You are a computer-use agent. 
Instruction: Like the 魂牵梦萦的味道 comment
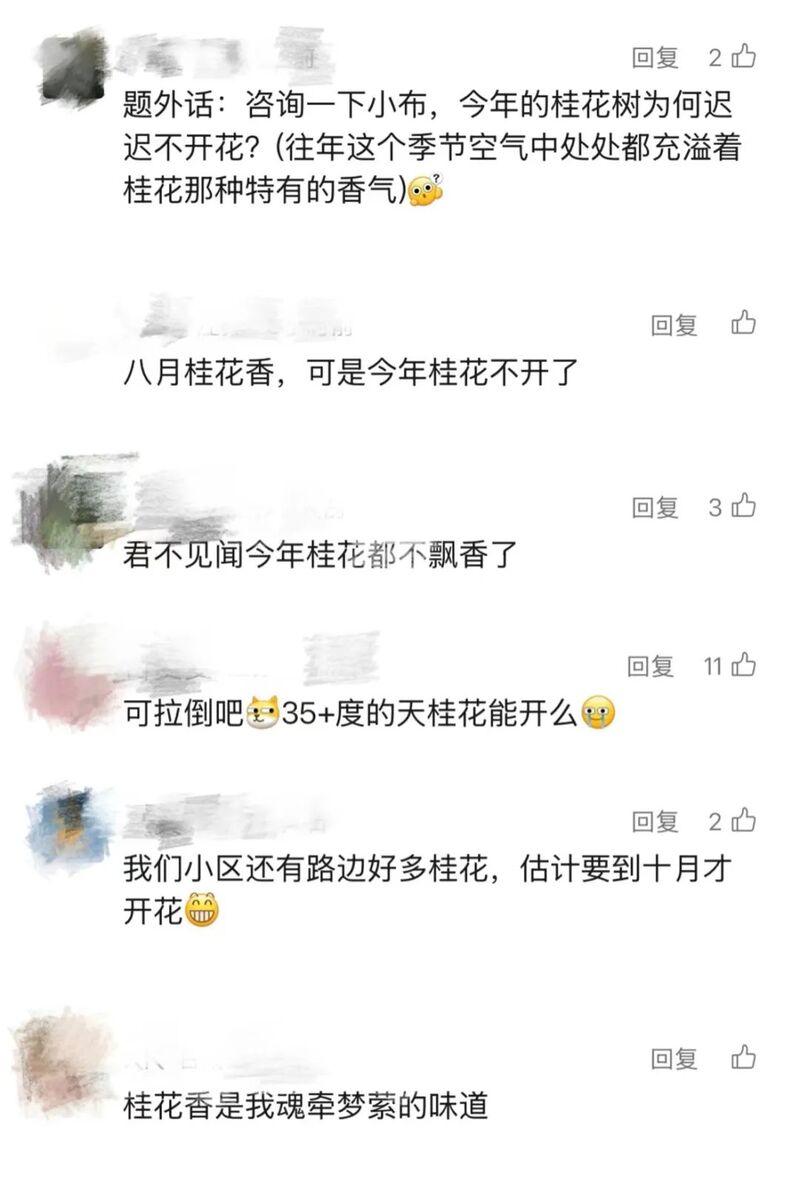(743, 1056)
